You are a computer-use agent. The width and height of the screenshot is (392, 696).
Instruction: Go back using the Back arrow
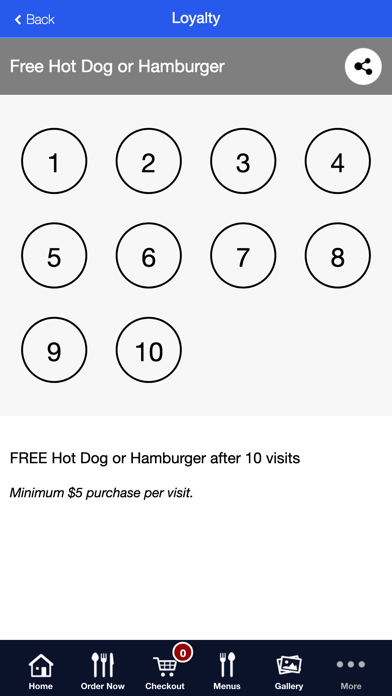34,19
